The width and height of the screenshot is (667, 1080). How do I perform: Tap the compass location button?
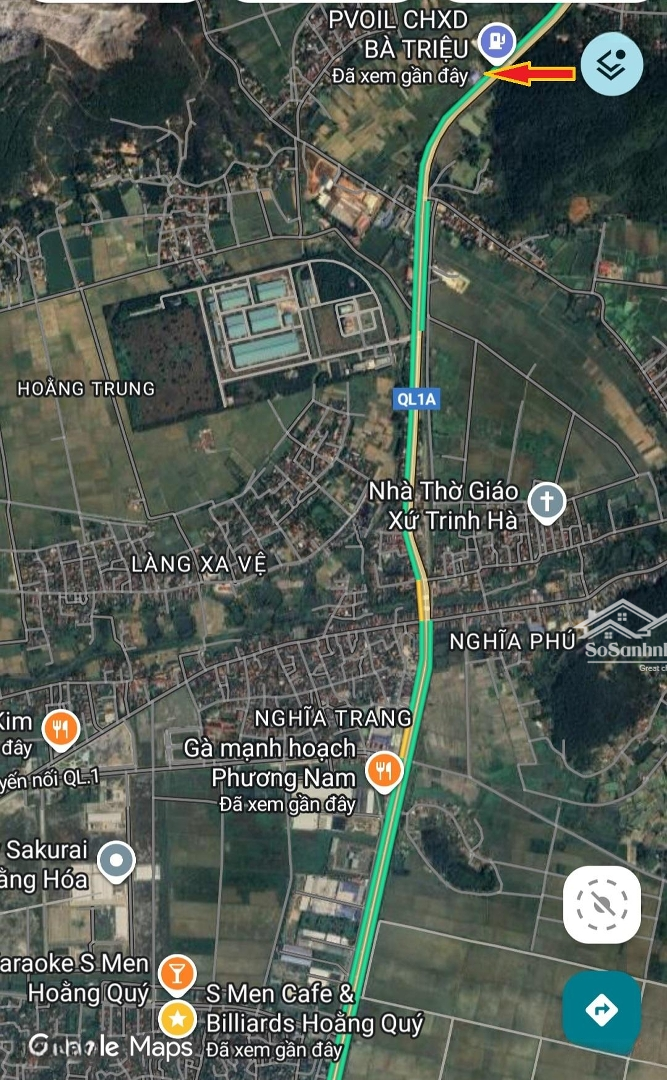[602, 906]
